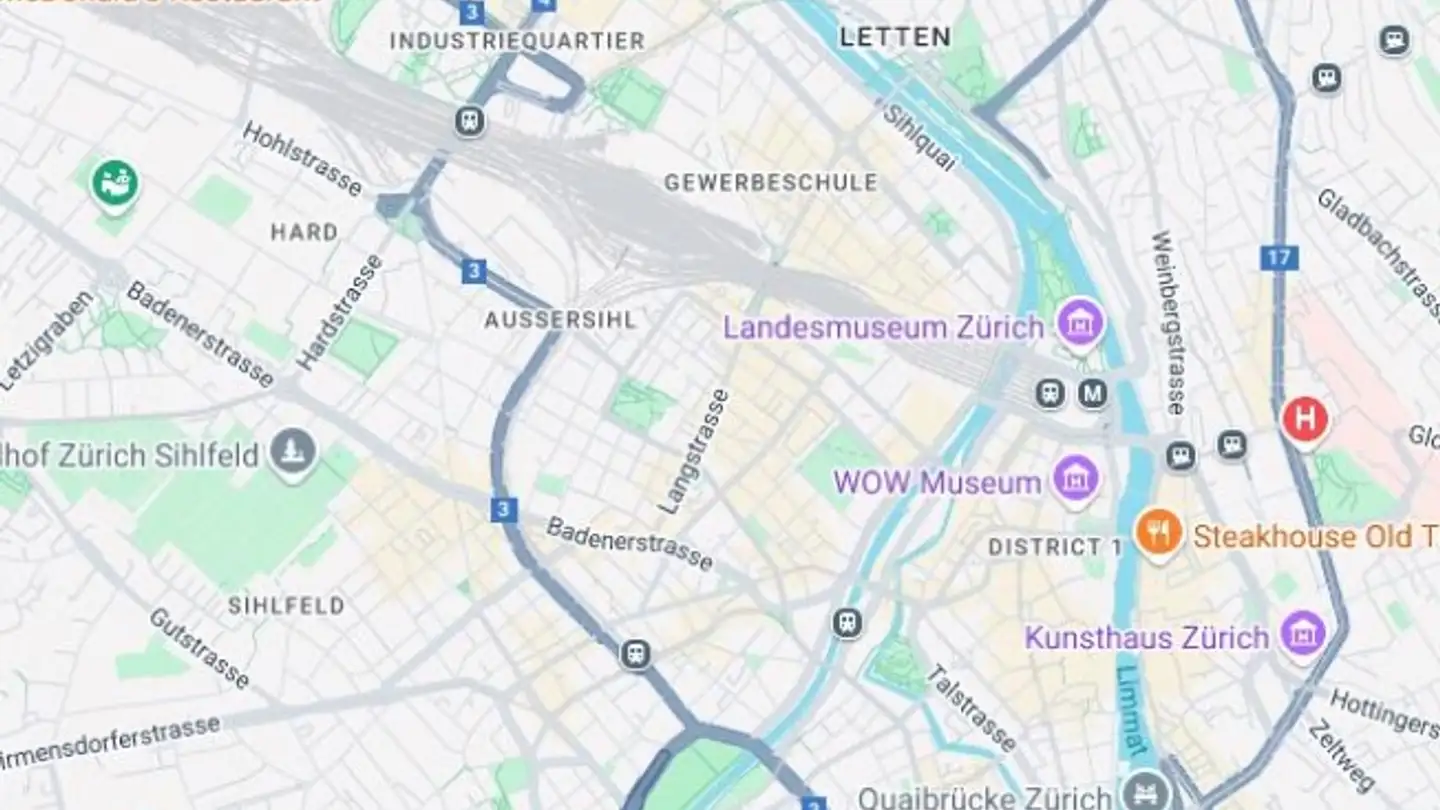1440x810 pixels.
Task: Tap the Steakhouse Old T… restaurant pin
Action: pos(1159,532)
